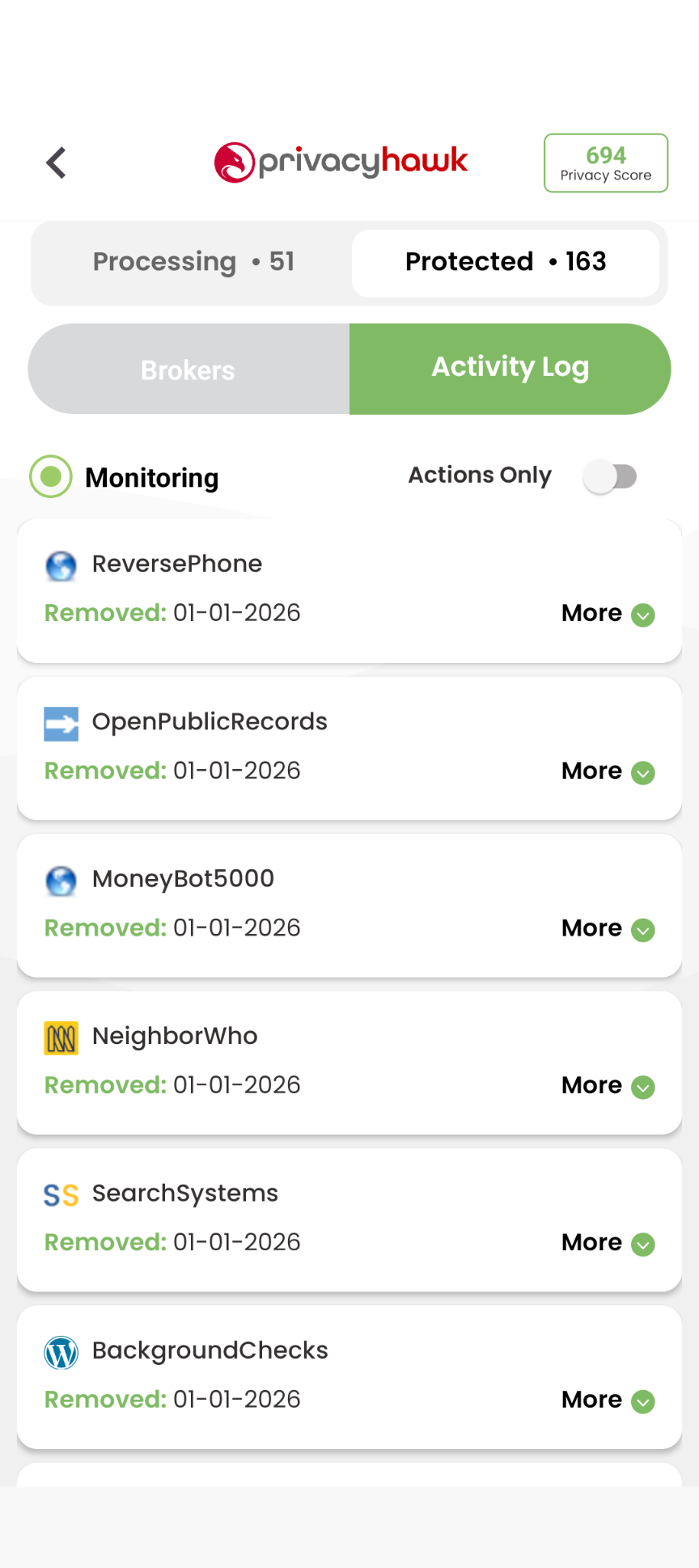
Task: Switch to the Brokers tab
Action: pos(187,369)
